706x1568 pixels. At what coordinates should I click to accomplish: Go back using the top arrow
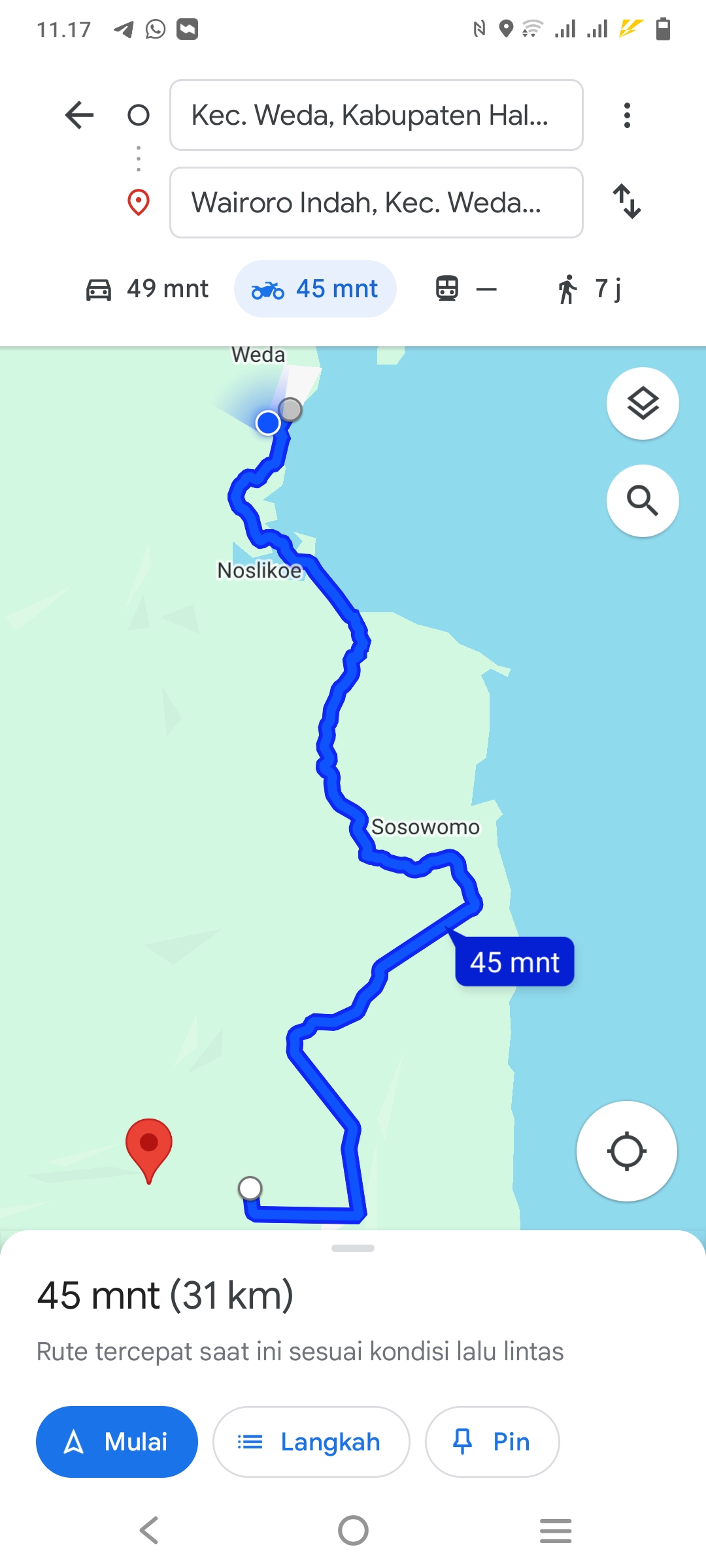[80, 116]
